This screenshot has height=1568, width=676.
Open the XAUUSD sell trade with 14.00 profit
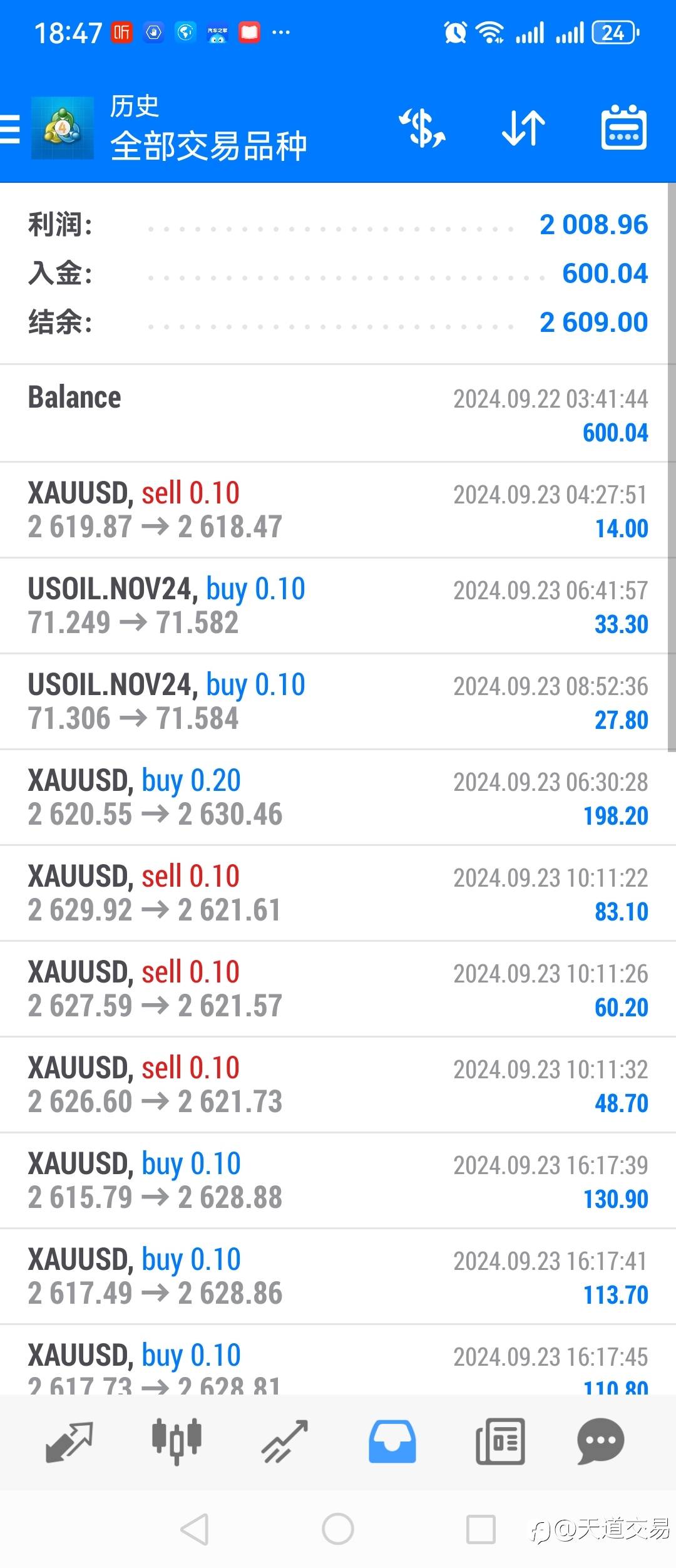[x=338, y=510]
